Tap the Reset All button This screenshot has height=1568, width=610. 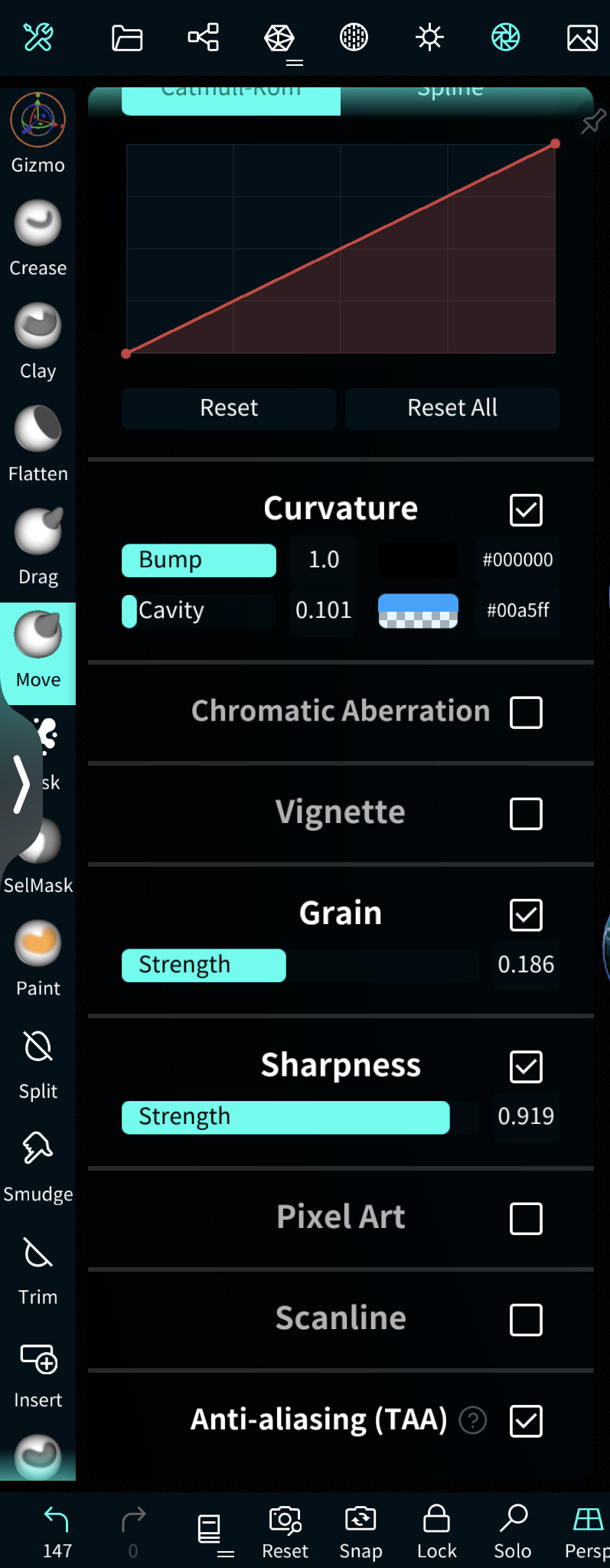[x=452, y=408]
